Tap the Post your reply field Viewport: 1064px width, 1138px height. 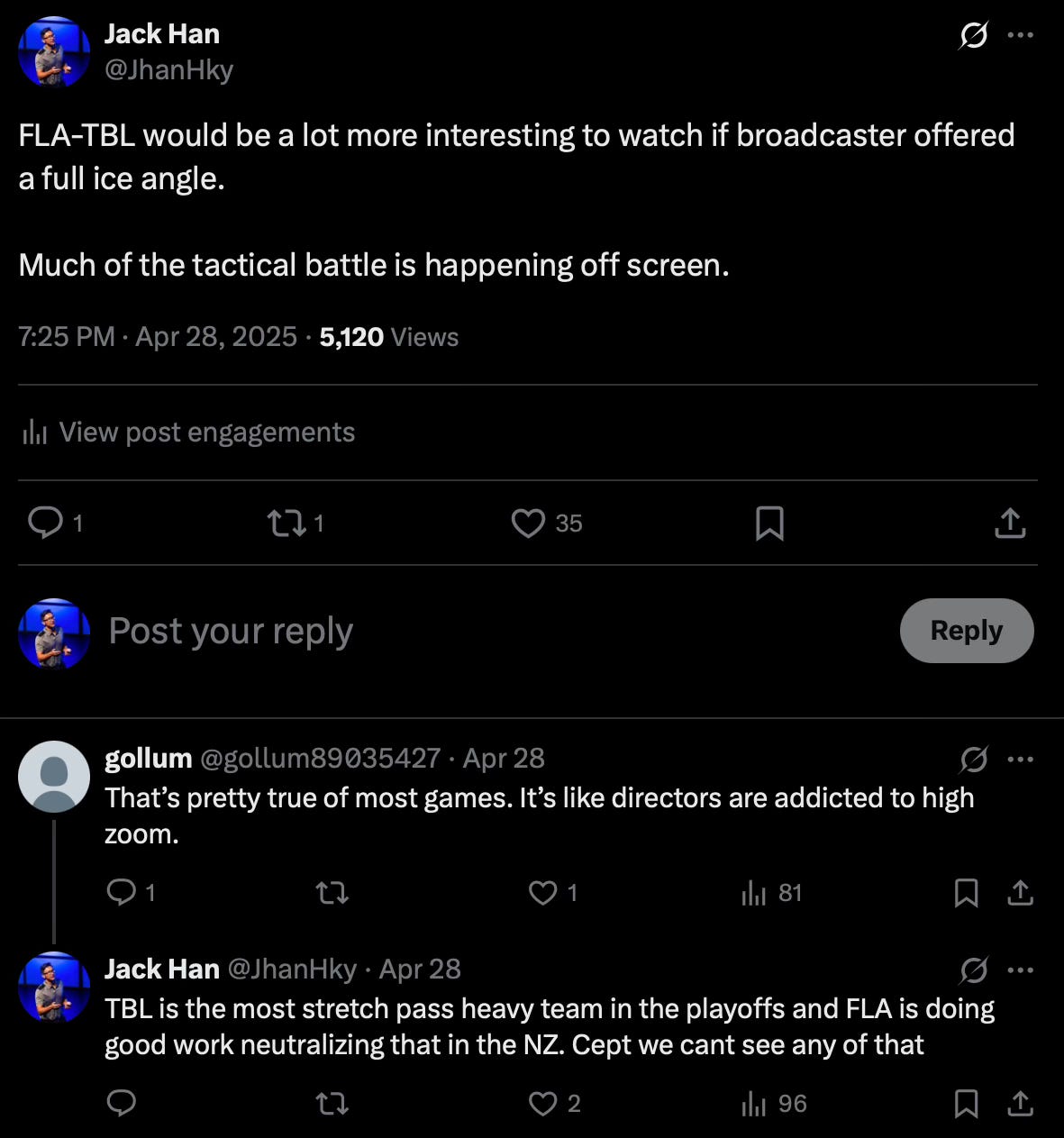(x=450, y=631)
